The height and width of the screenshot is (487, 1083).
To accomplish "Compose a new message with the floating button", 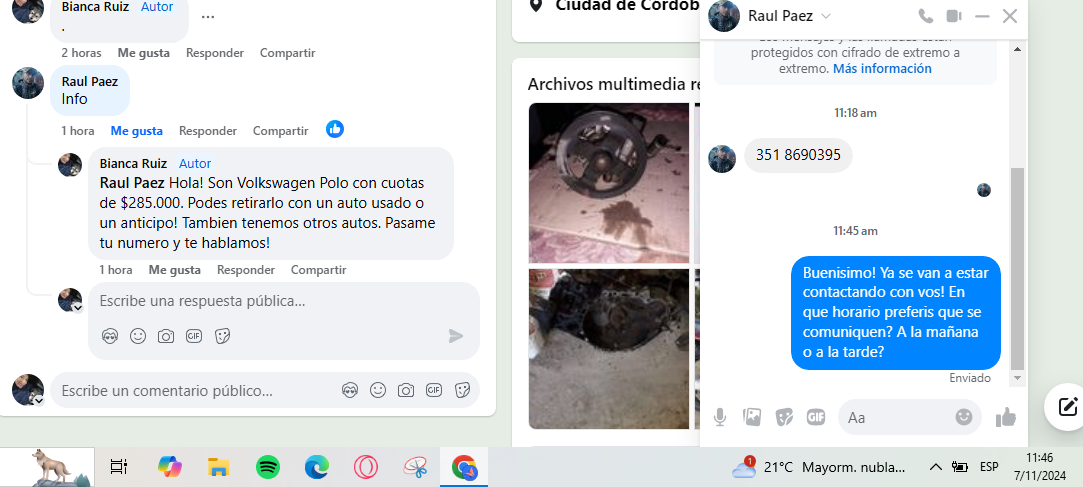I will pyautogui.click(x=1067, y=406).
